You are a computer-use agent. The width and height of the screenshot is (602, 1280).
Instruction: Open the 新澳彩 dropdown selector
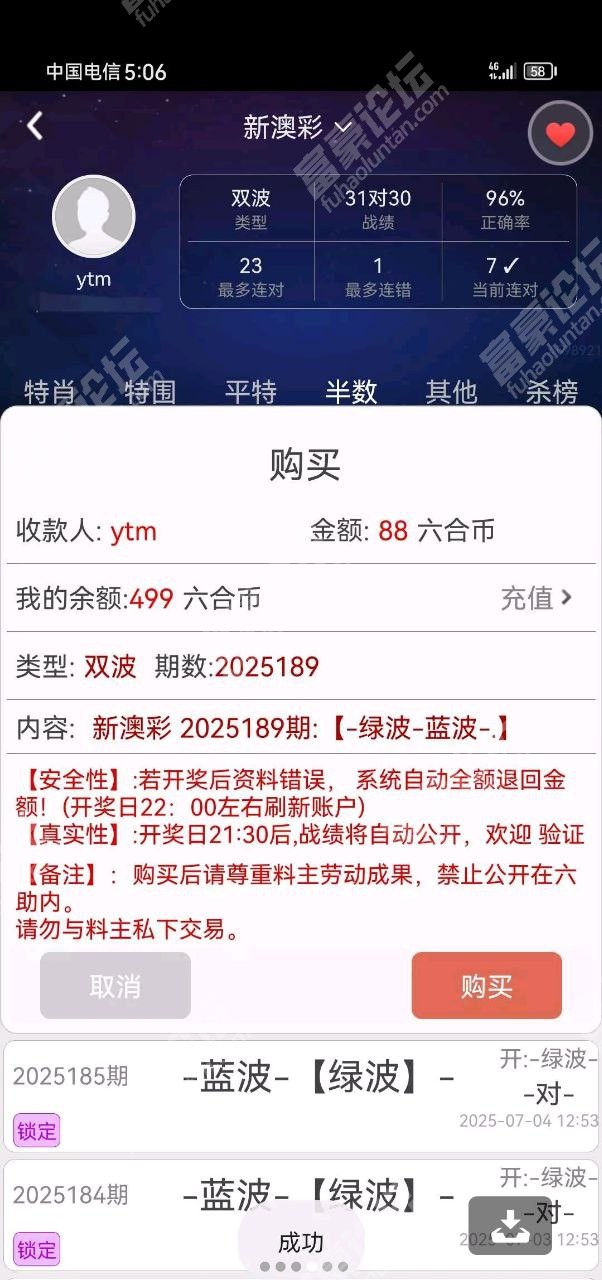298,127
